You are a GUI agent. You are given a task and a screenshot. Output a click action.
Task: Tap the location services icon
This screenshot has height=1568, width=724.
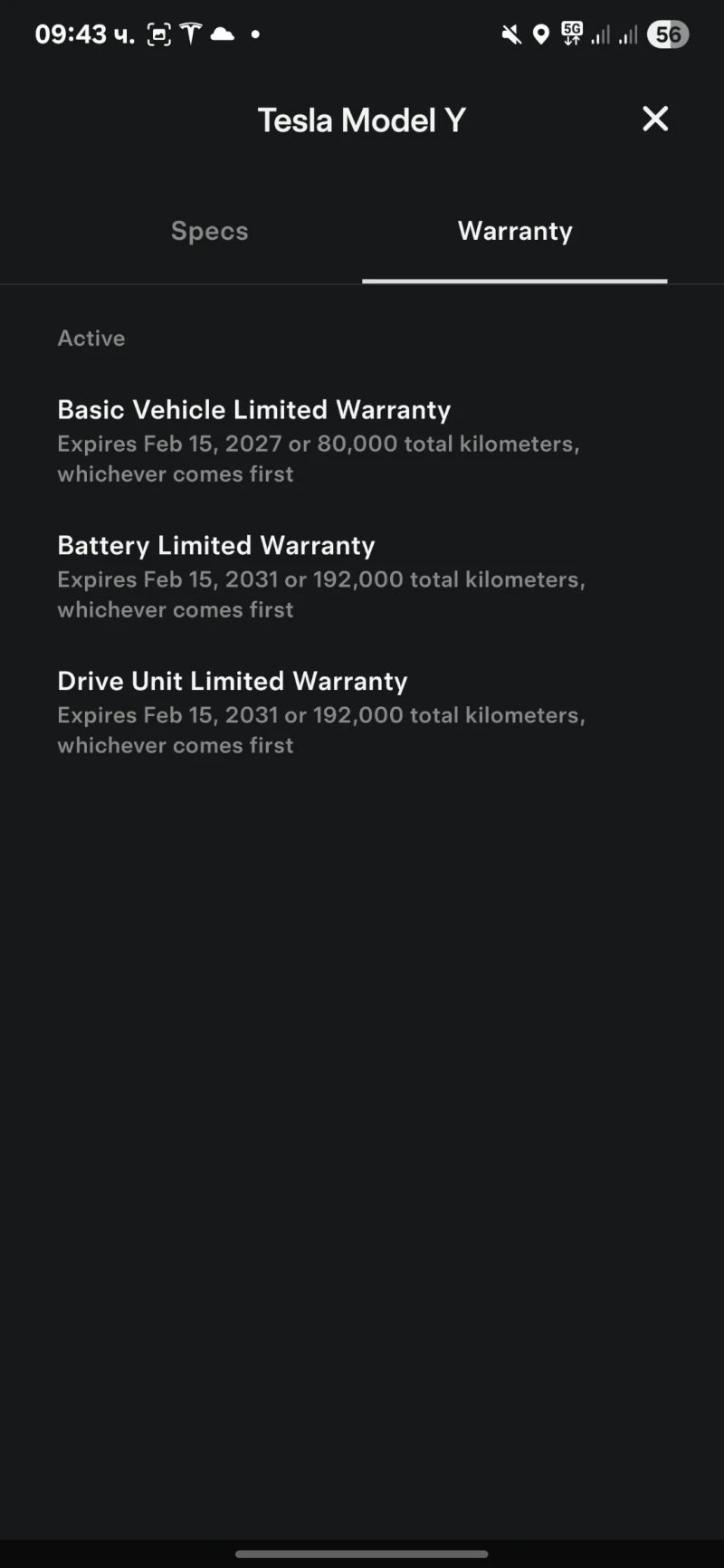[540, 33]
